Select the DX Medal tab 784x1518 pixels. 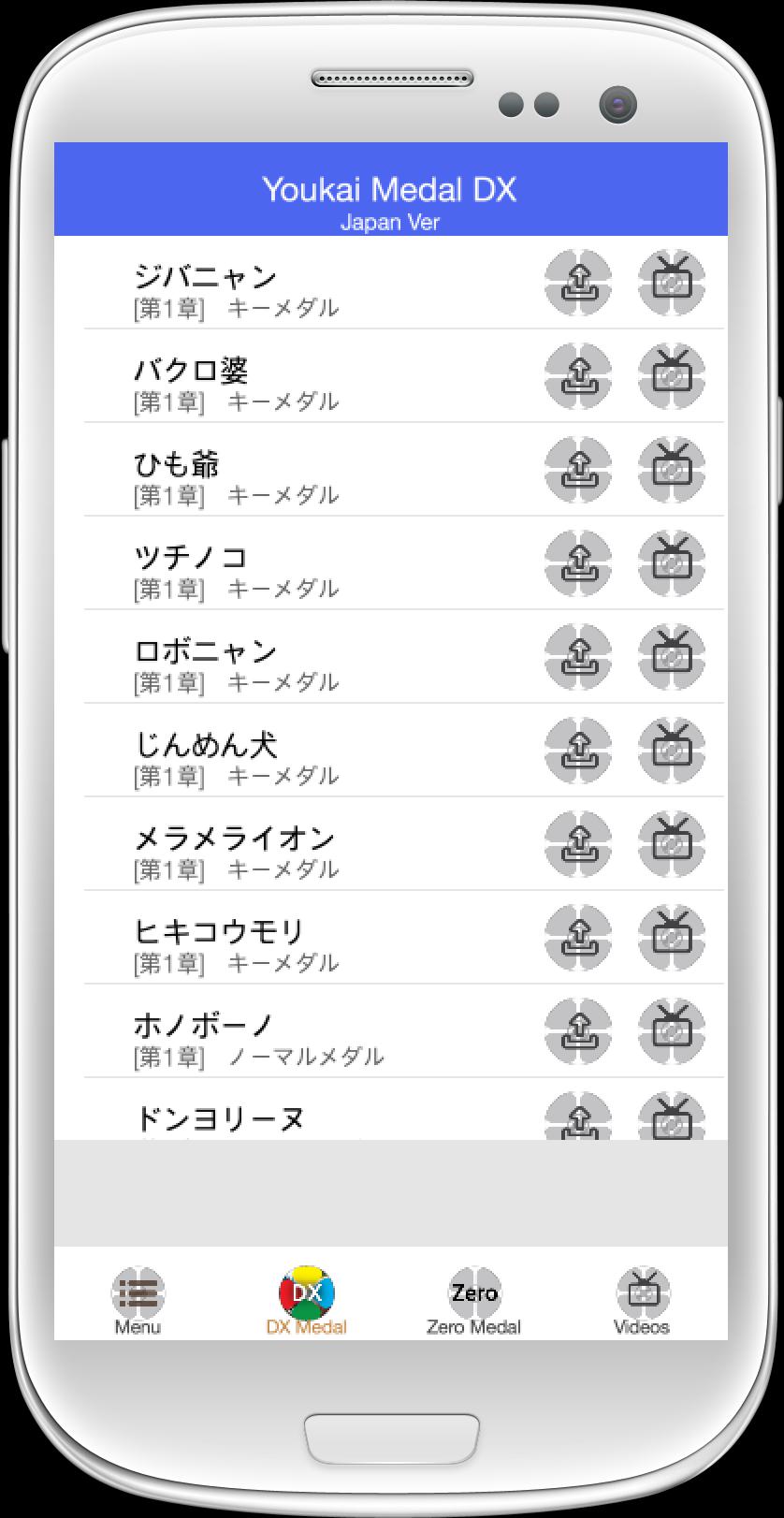point(306,1299)
